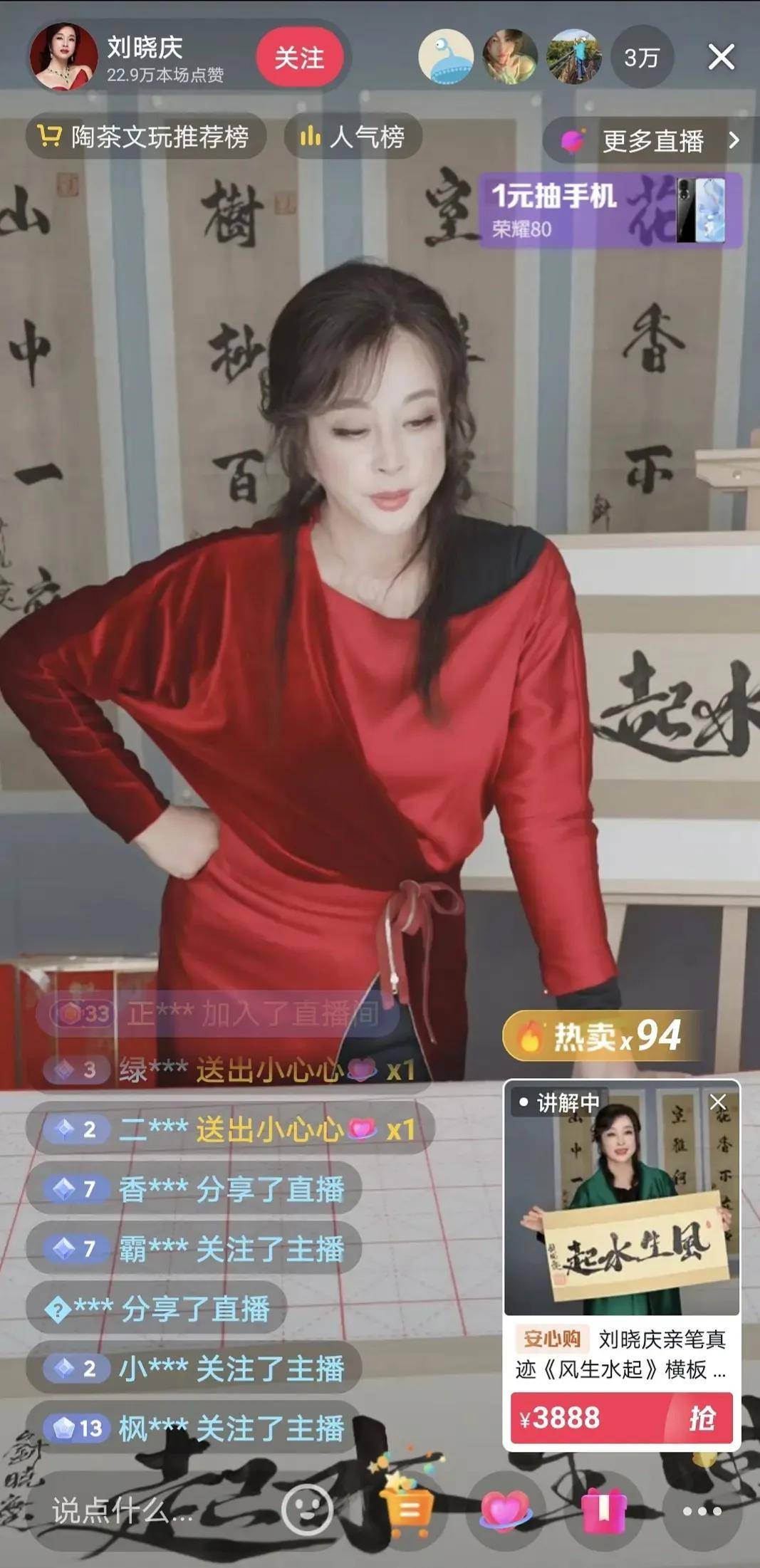Open the streamer's avatar profile
Image resolution: width=760 pixels, height=1568 pixels.
(x=63, y=57)
